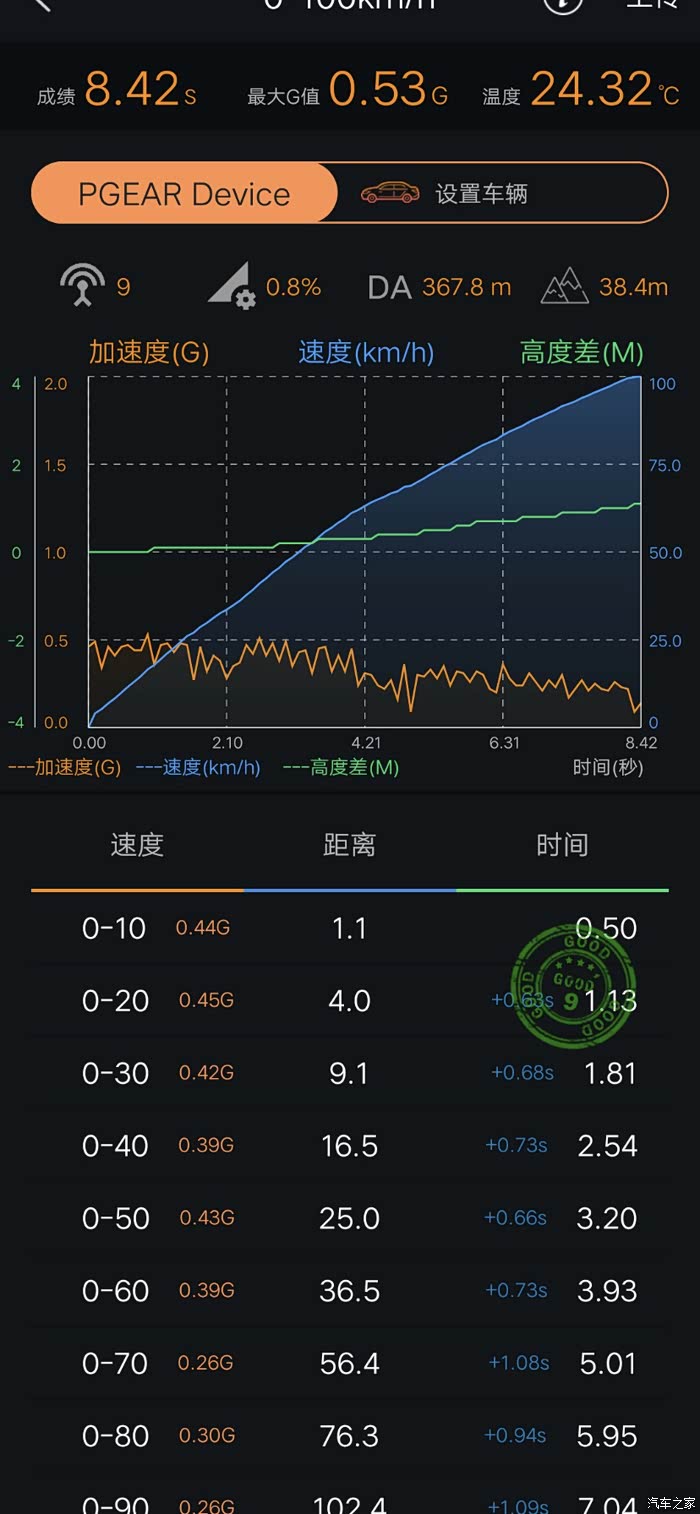Image resolution: width=700 pixels, height=1514 pixels.
Task: Select the PGEAR Device segment
Action: coord(185,193)
